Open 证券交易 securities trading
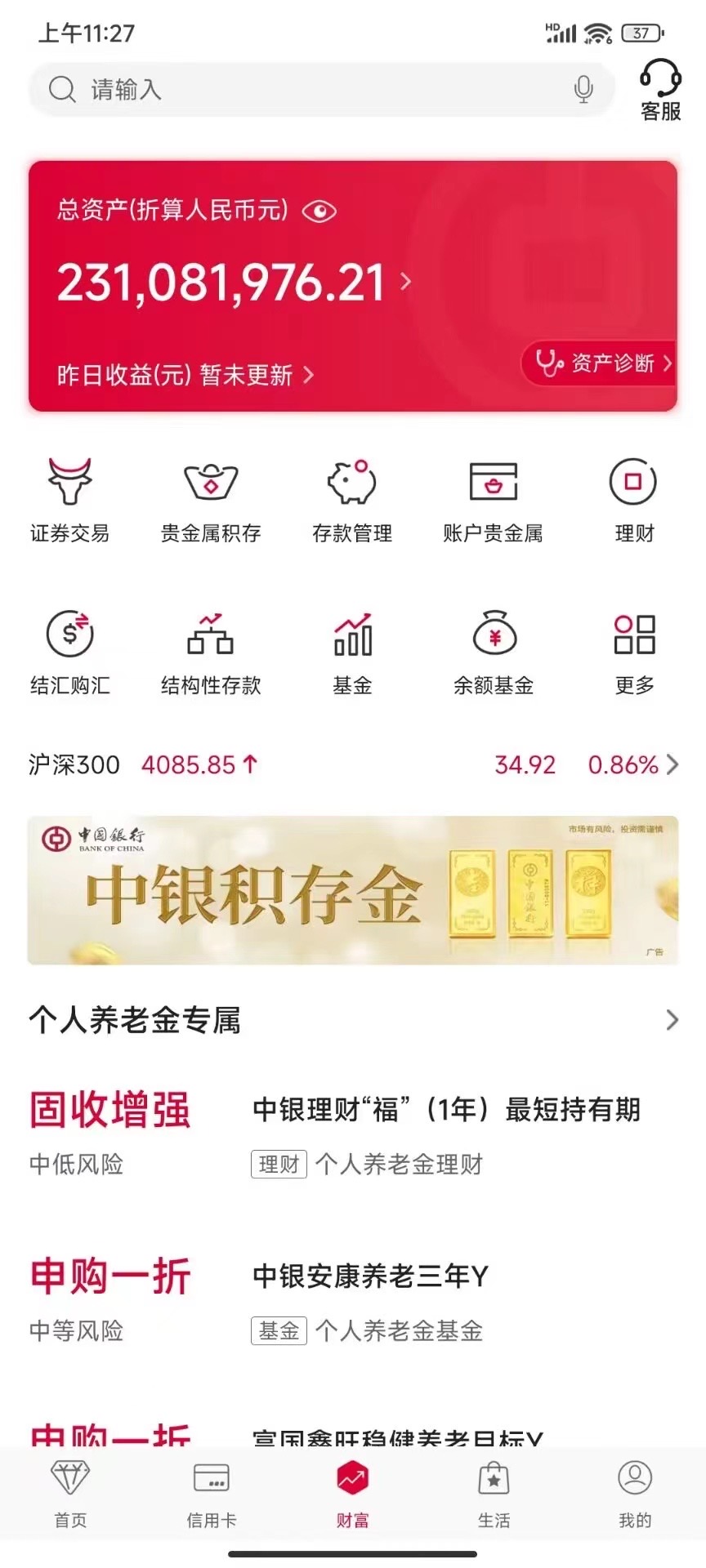This screenshot has height=1568, width=706. tap(70, 500)
